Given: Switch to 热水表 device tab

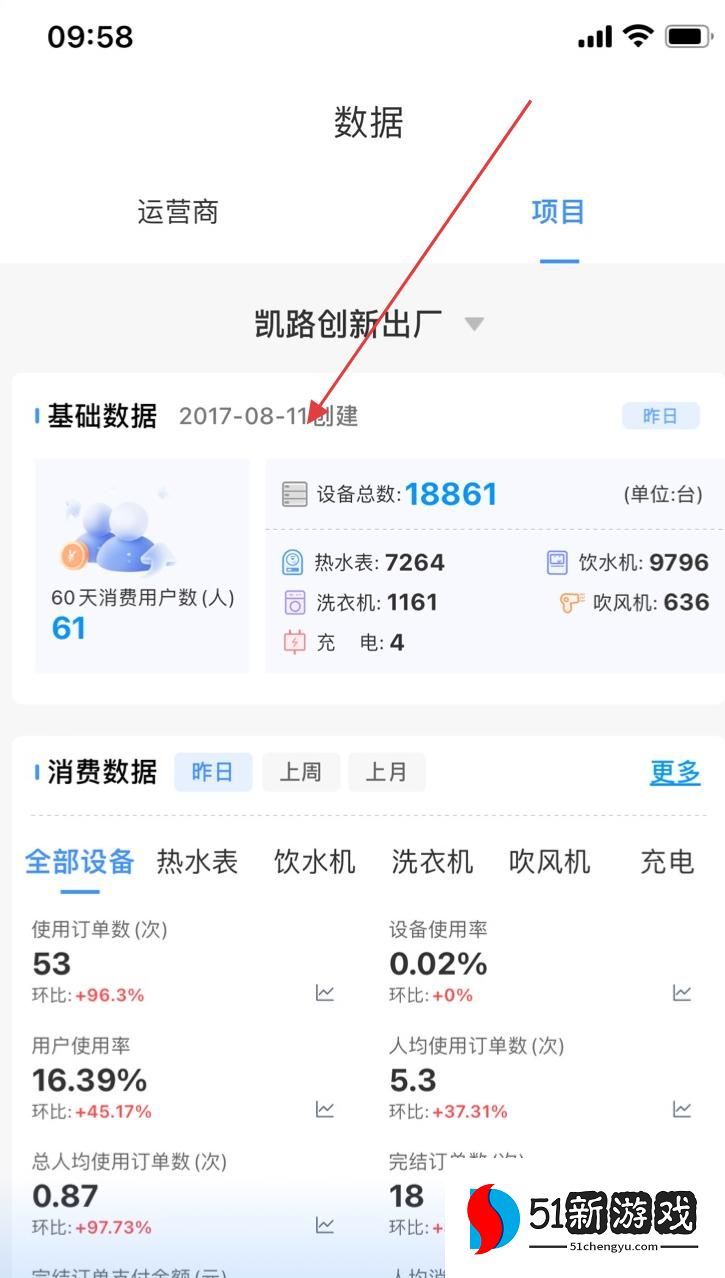Looking at the screenshot, I should point(197,861).
